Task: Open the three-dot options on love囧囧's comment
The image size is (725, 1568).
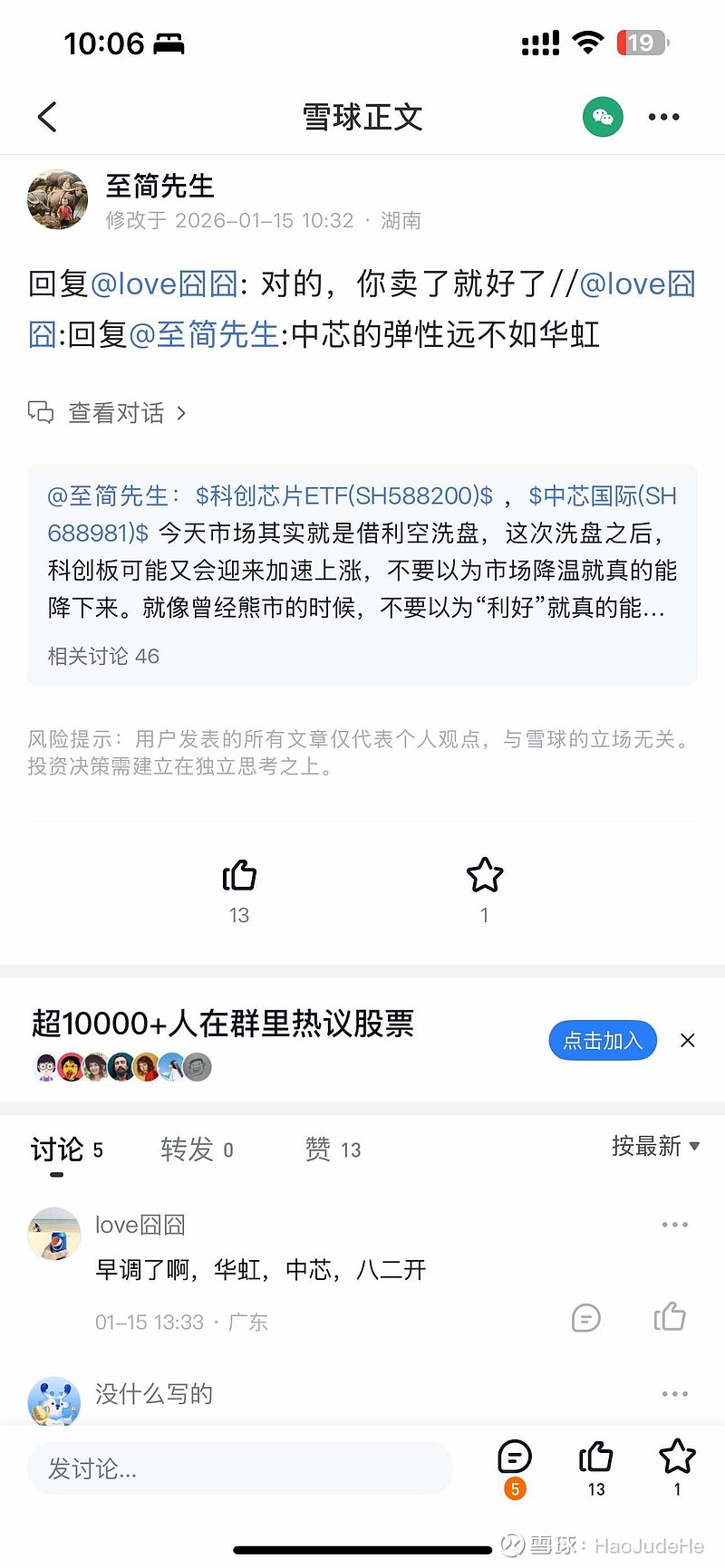Action: (674, 1224)
